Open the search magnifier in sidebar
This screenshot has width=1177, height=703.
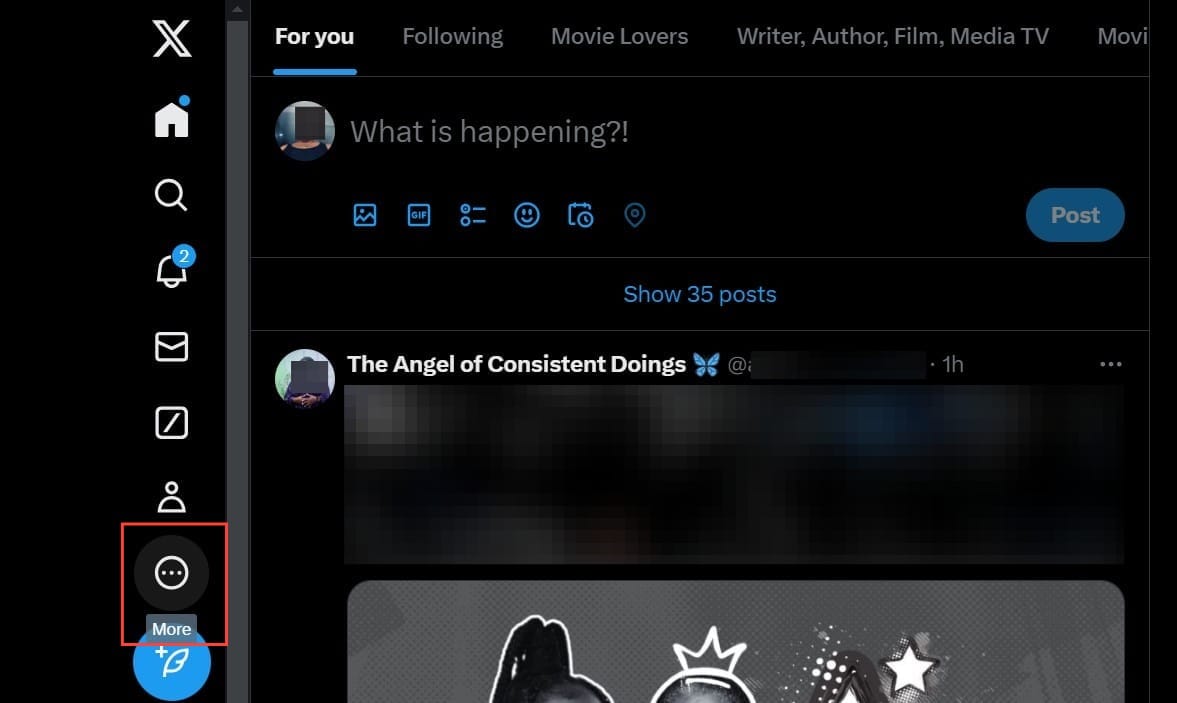(171, 194)
